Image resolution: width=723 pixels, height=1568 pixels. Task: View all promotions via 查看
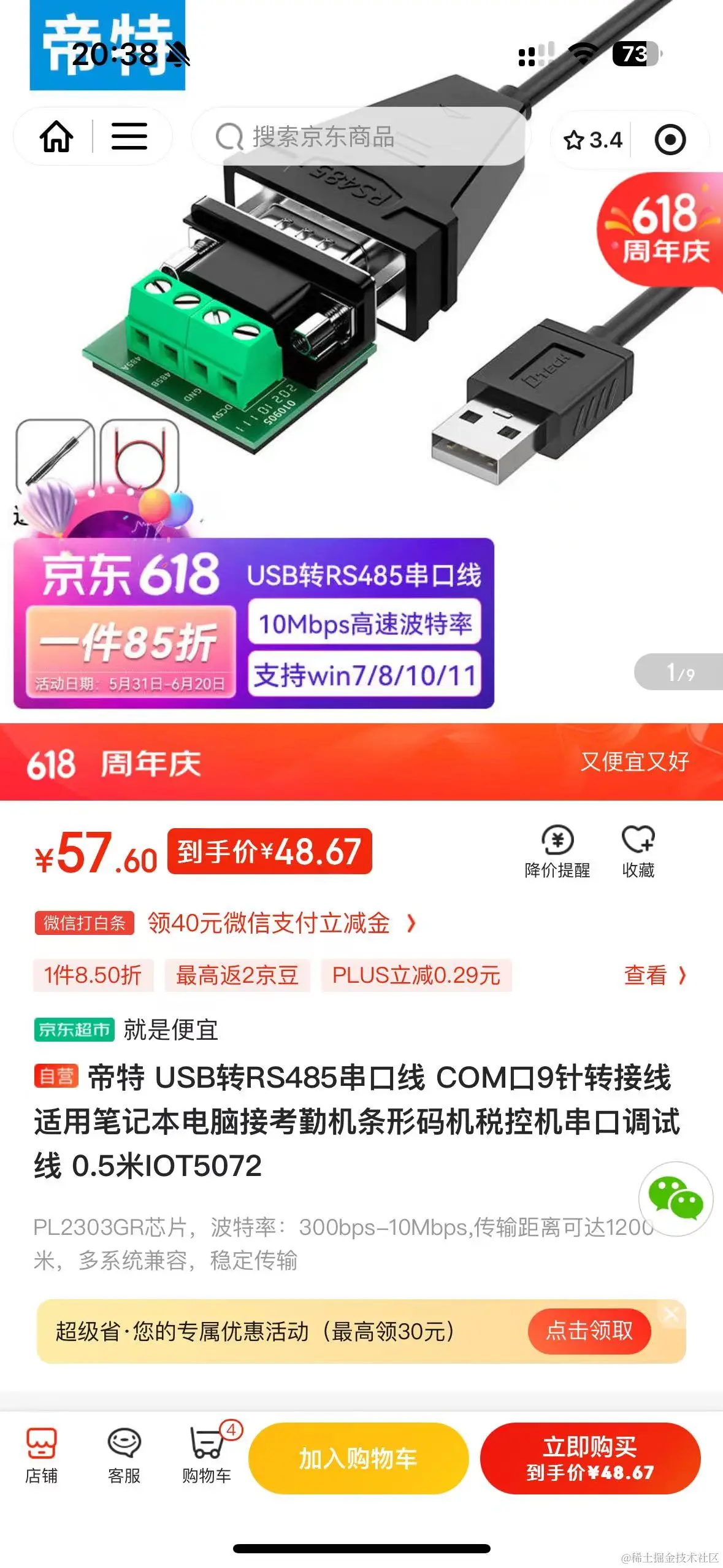point(654,975)
